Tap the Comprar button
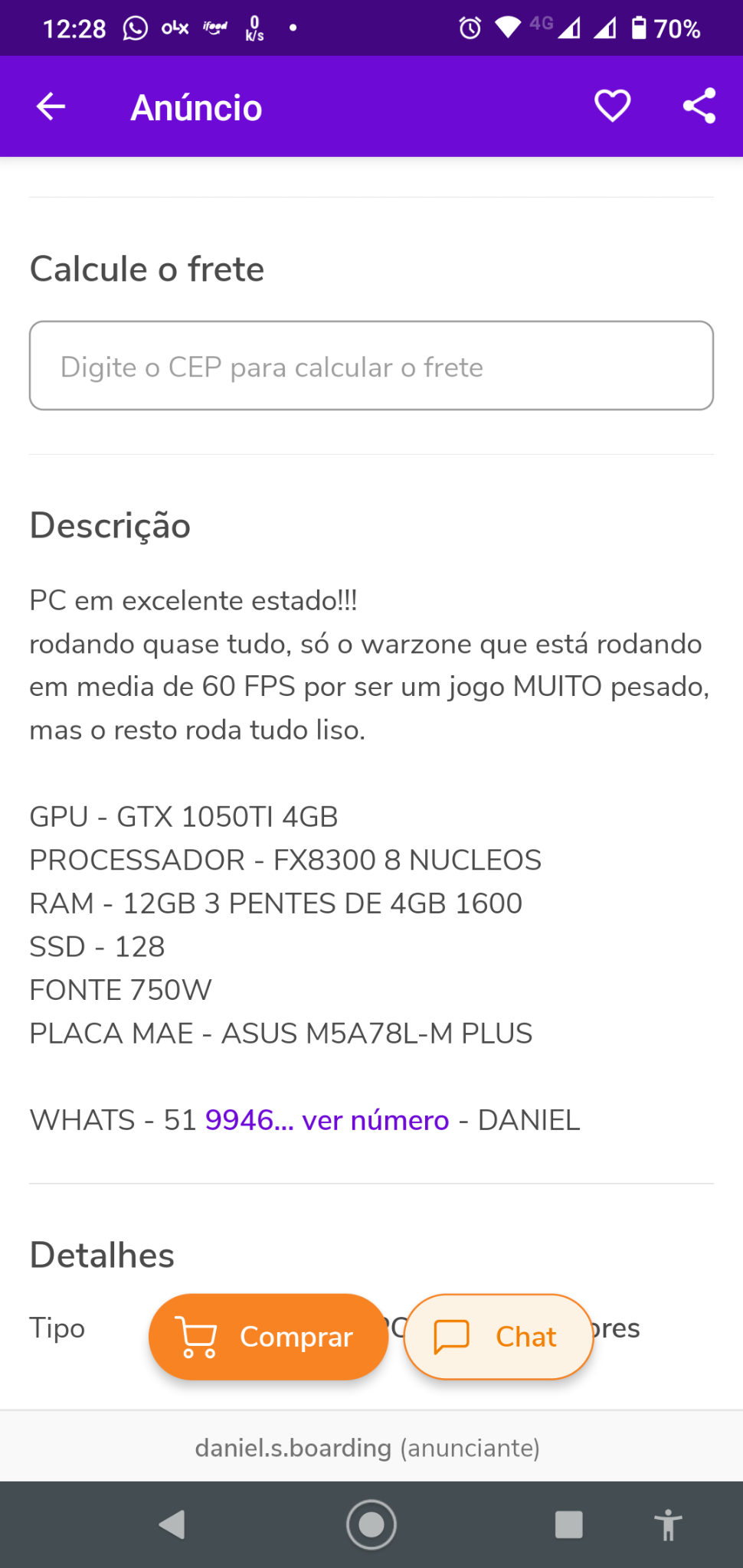 click(268, 1337)
